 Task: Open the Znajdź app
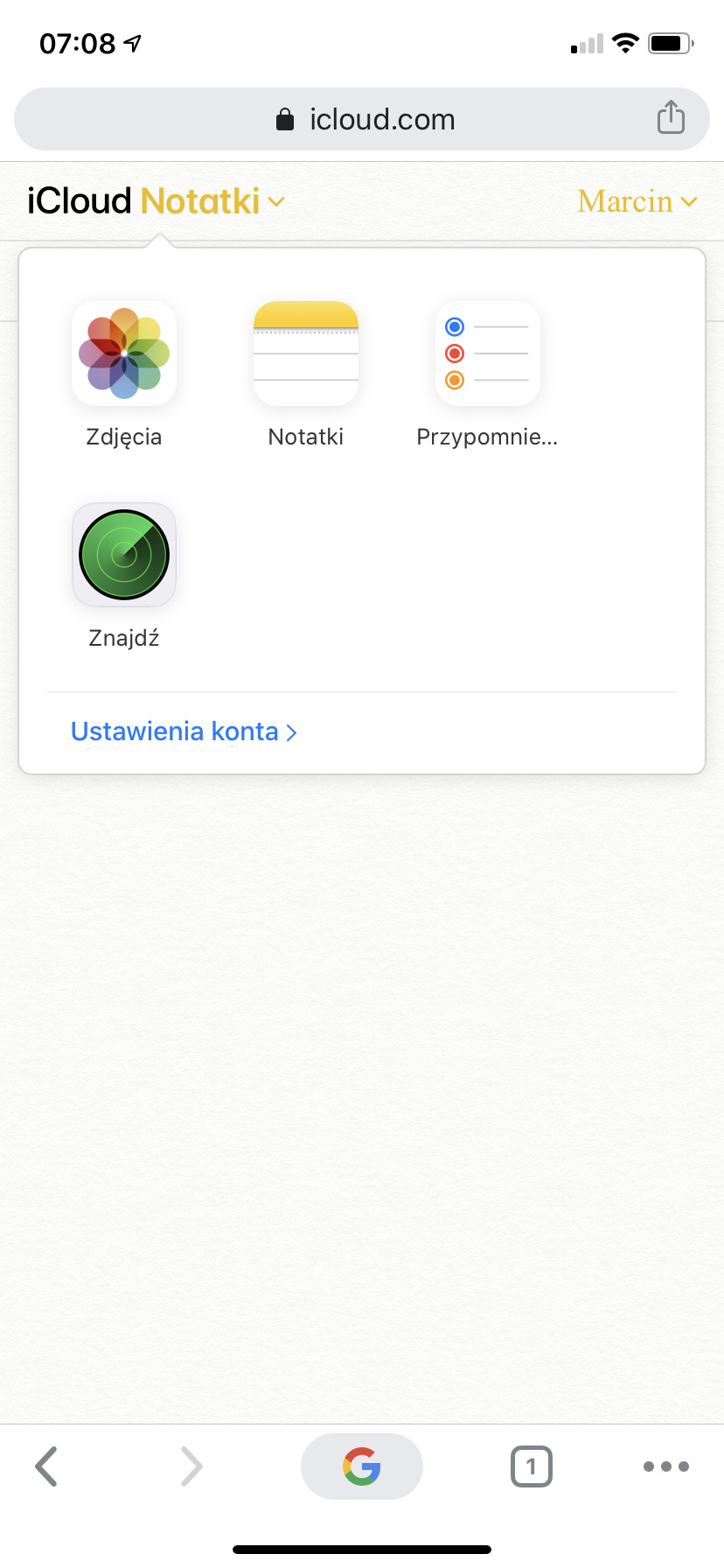click(x=124, y=556)
